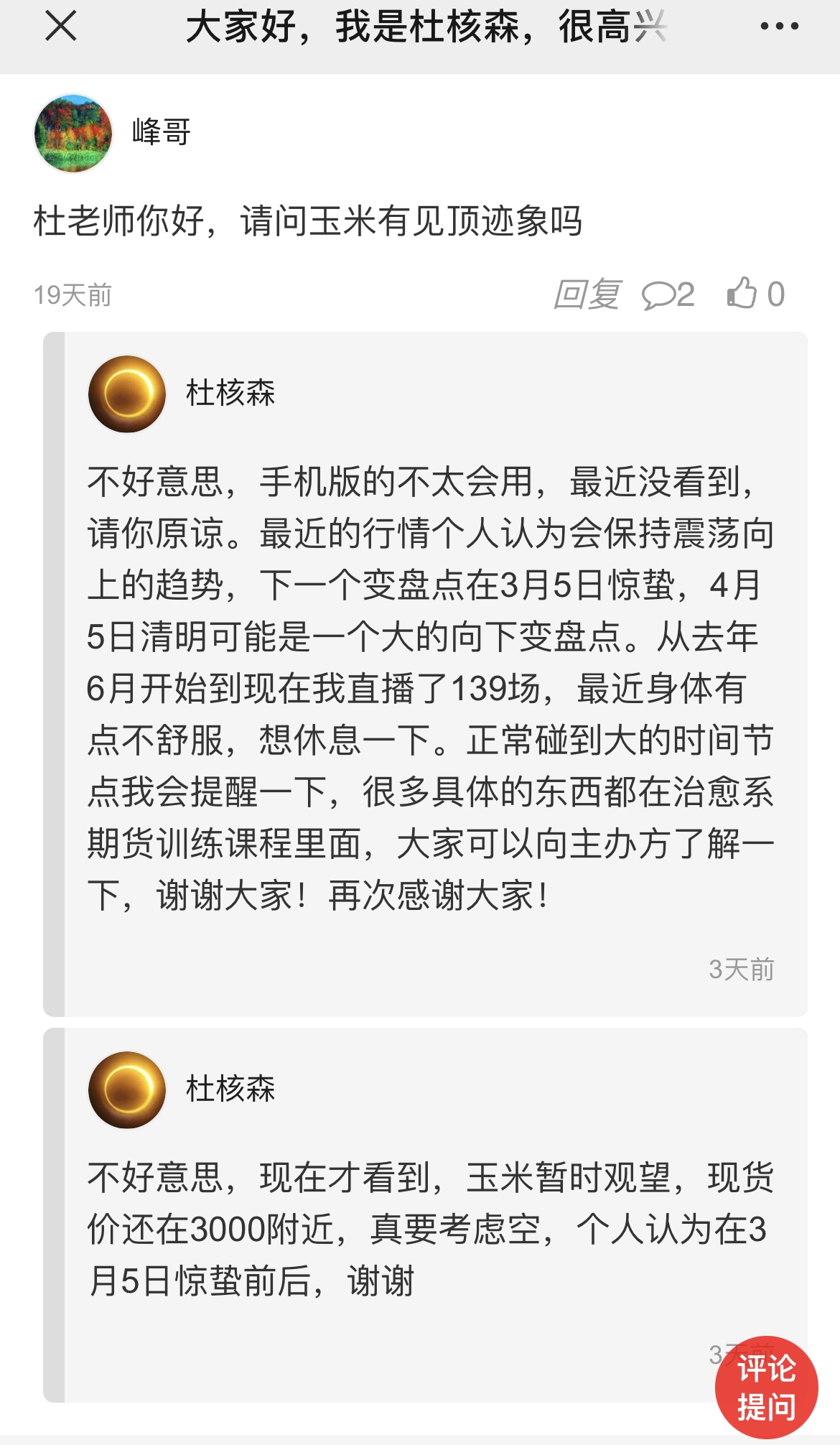Tap 回复 to reply to 峰哥's comment
The image size is (840, 1445).
(587, 294)
